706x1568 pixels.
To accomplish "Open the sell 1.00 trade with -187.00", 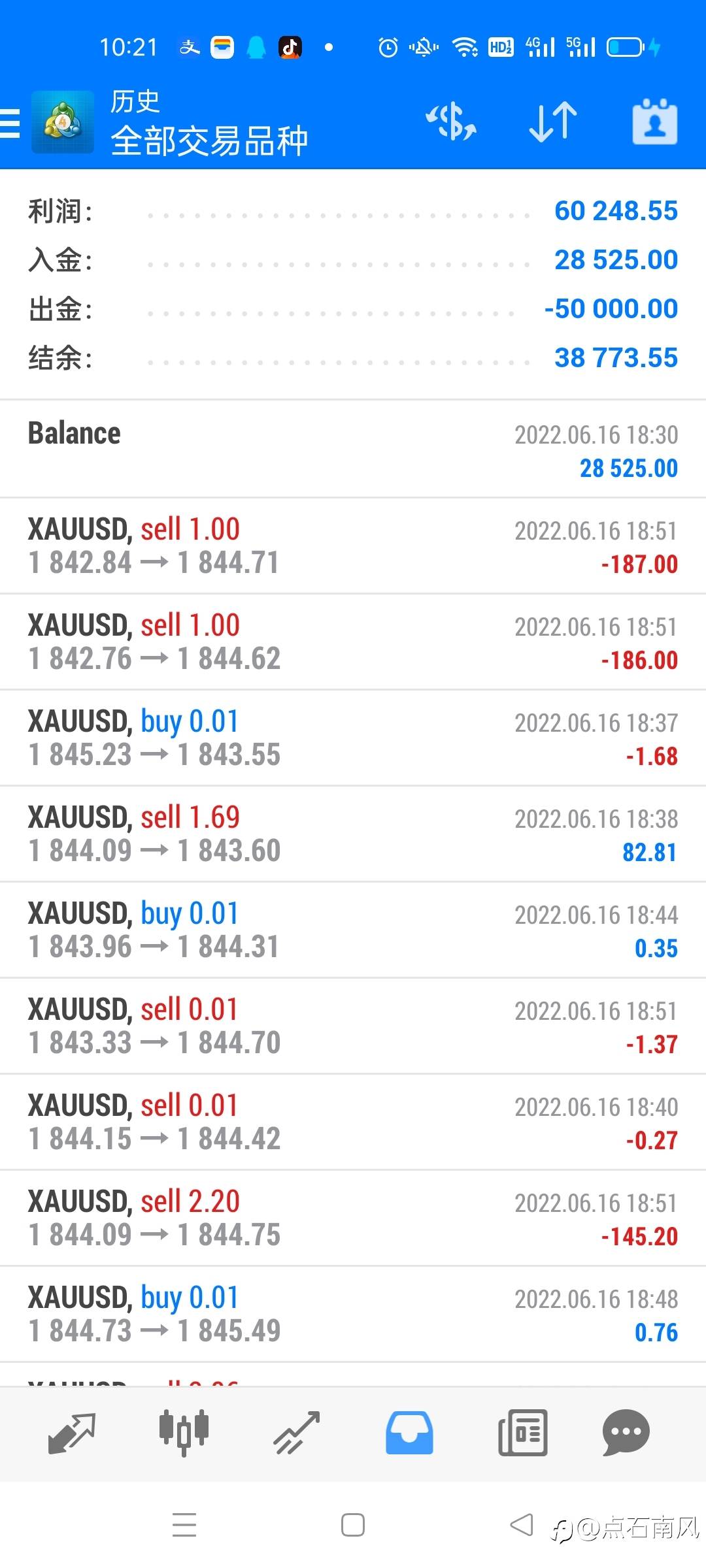I will pos(353,546).
